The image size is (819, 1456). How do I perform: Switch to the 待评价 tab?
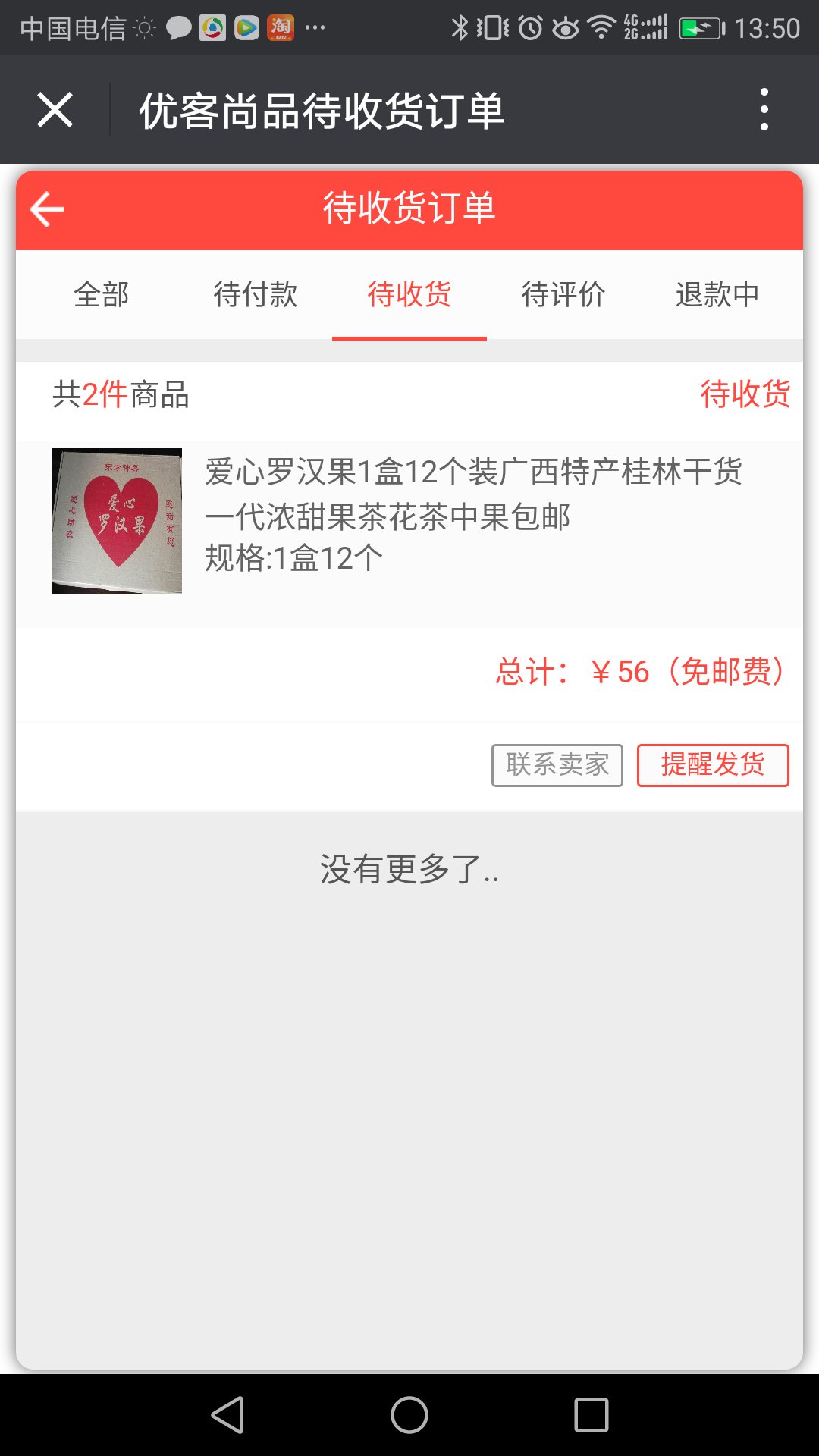pos(563,296)
